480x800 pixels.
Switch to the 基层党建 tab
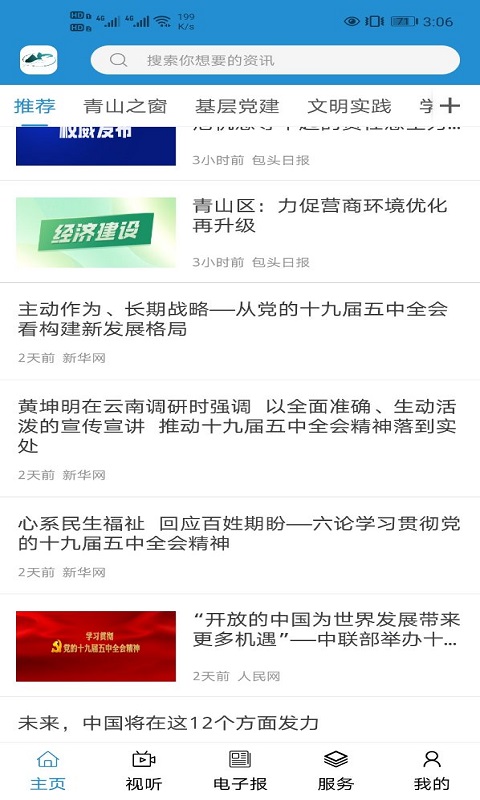237,106
